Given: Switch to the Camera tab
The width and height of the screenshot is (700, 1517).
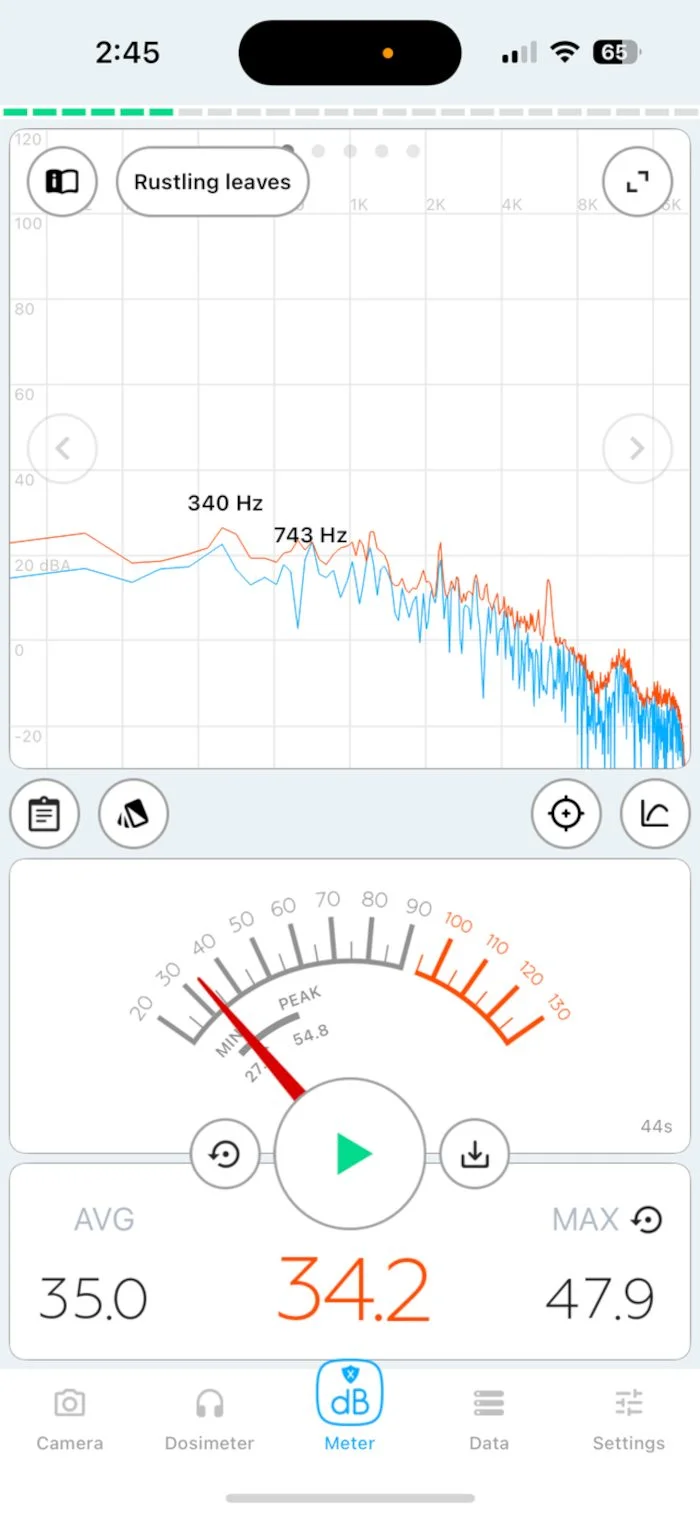Looking at the screenshot, I should pyautogui.click(x=69, y=1418).
